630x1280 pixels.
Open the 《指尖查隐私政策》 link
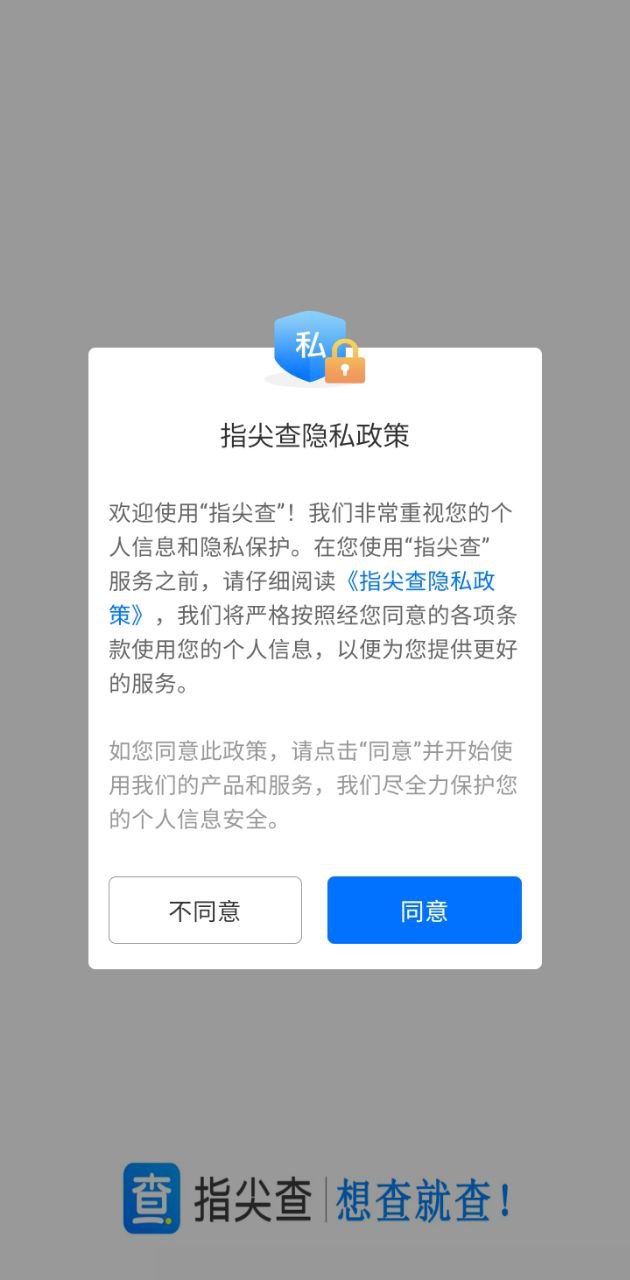pyautogui.click(x=420, y=581)
